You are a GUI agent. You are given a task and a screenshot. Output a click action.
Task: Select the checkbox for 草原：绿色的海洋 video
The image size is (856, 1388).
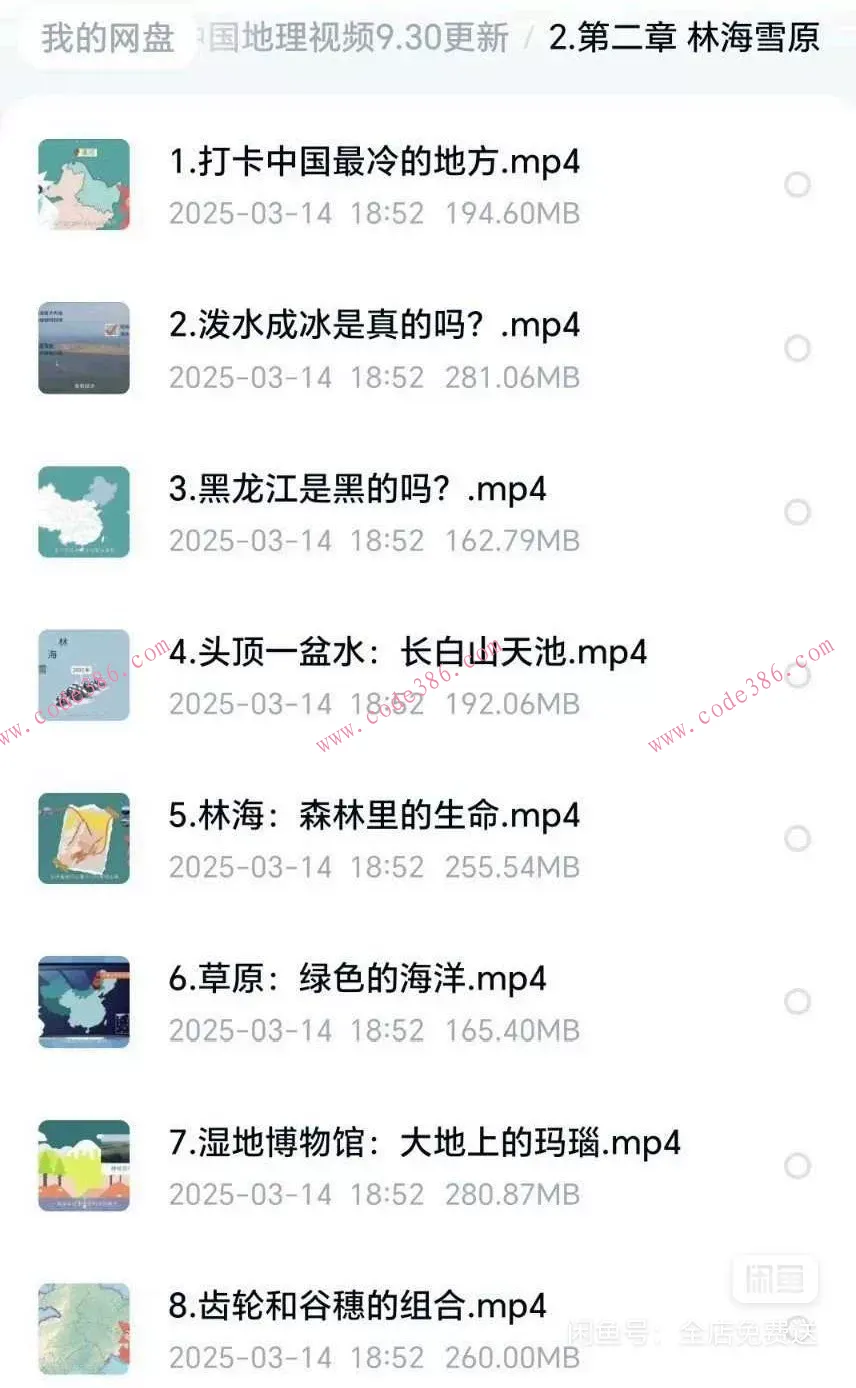(x=797, y=1002)
